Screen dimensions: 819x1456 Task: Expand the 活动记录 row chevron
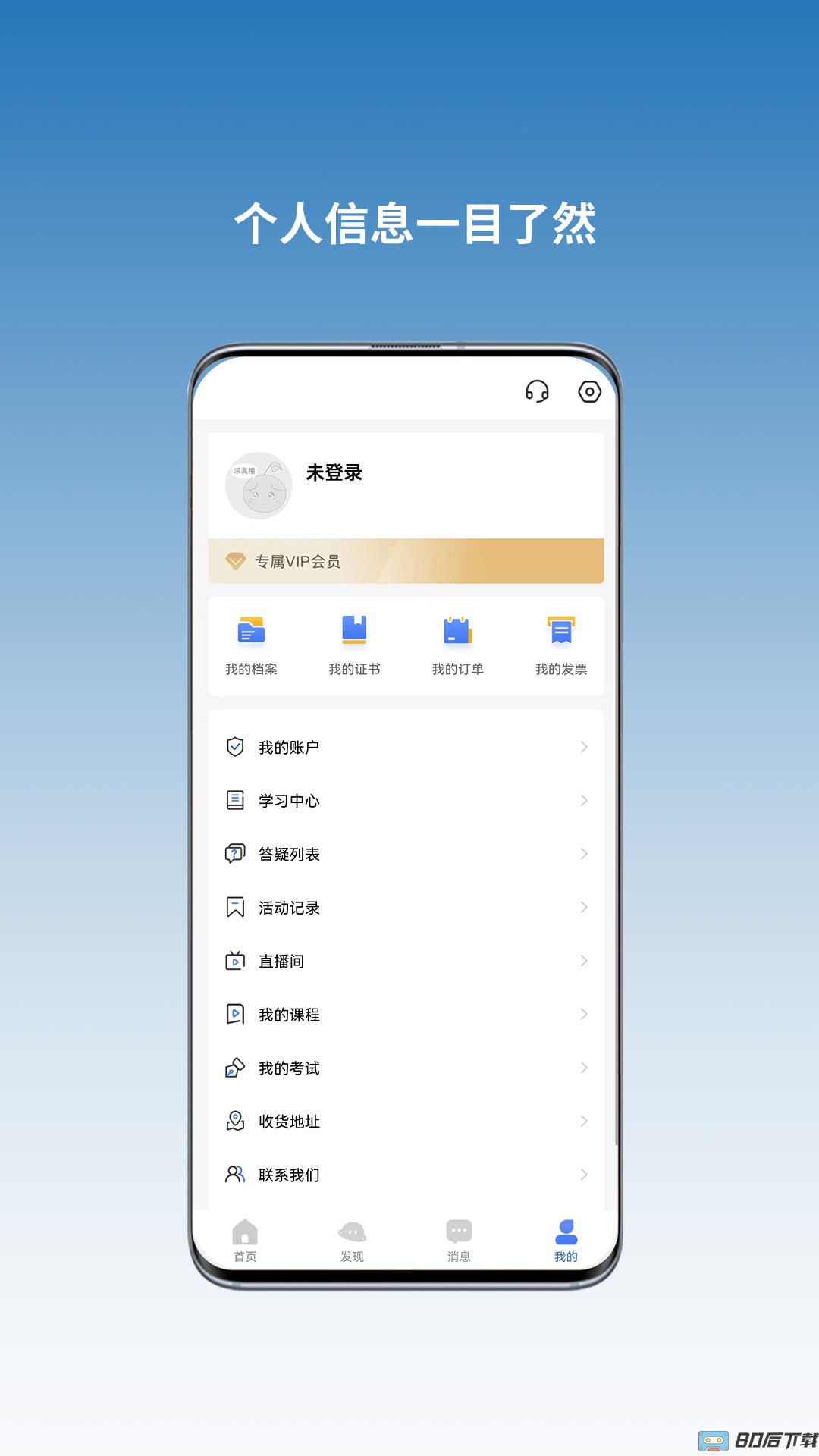pyautogui.click(x=582, y=907)
